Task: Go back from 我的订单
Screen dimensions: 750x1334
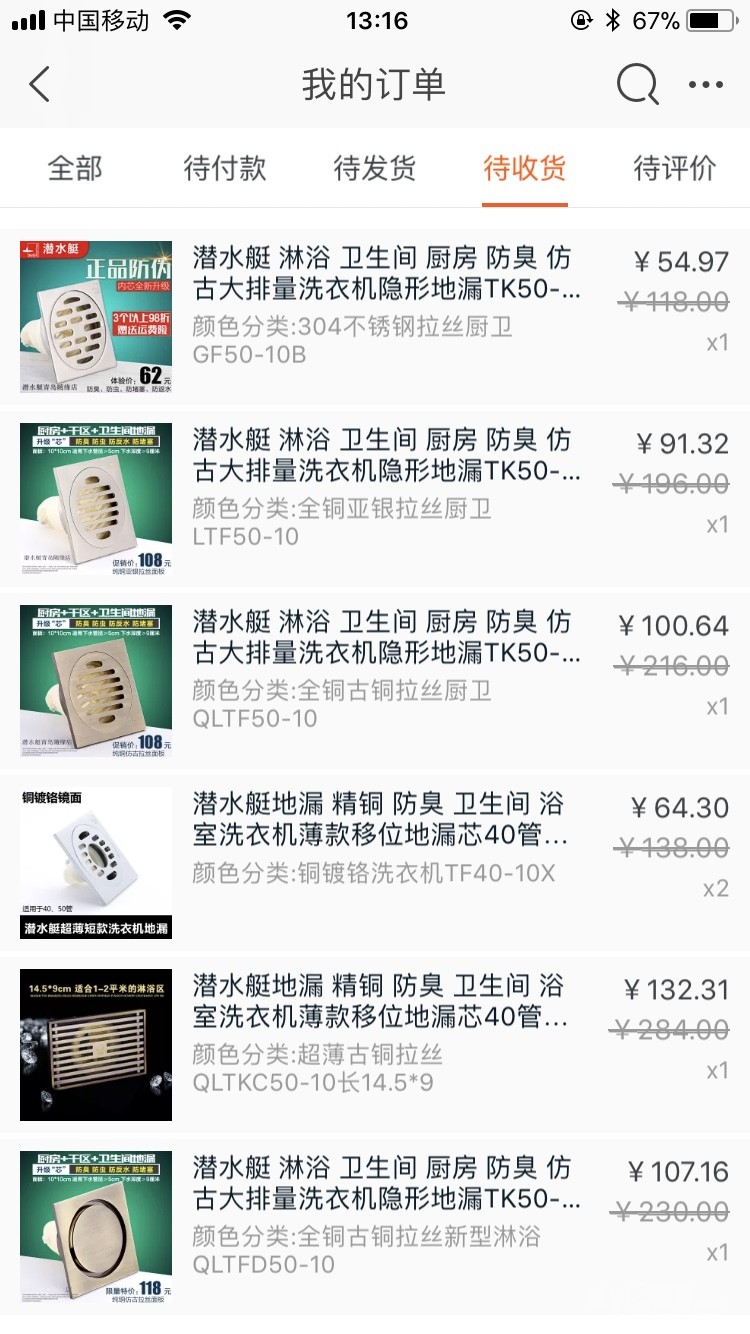Action: (40, 85)
